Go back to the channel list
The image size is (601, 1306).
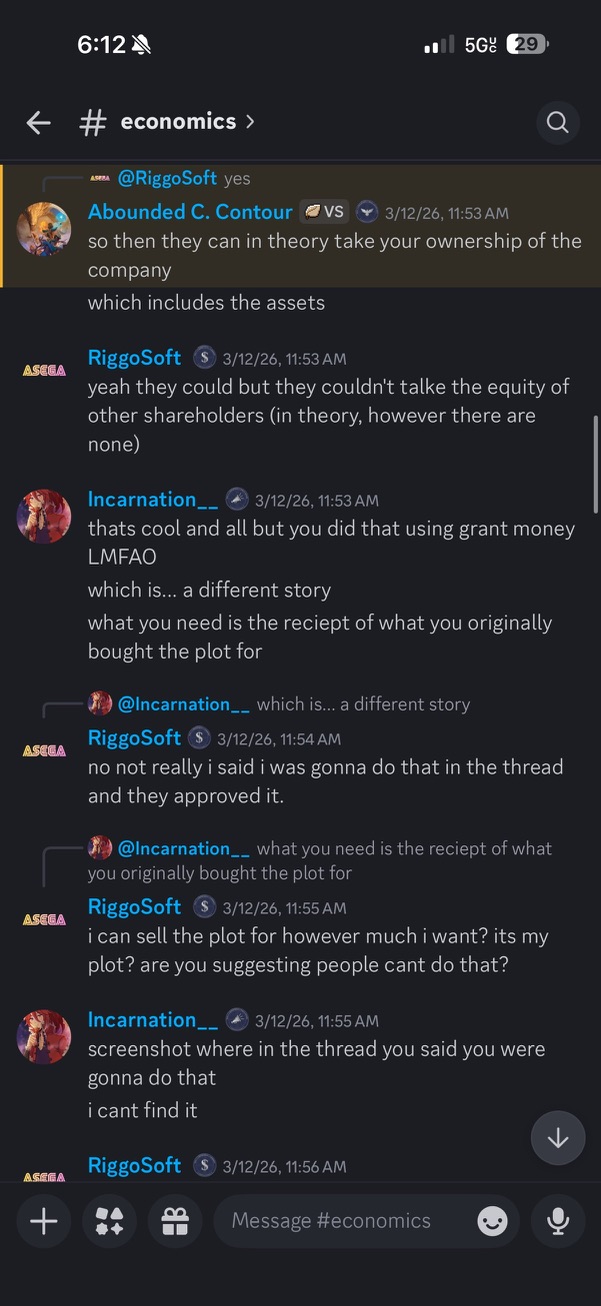[x=38, y=122]
